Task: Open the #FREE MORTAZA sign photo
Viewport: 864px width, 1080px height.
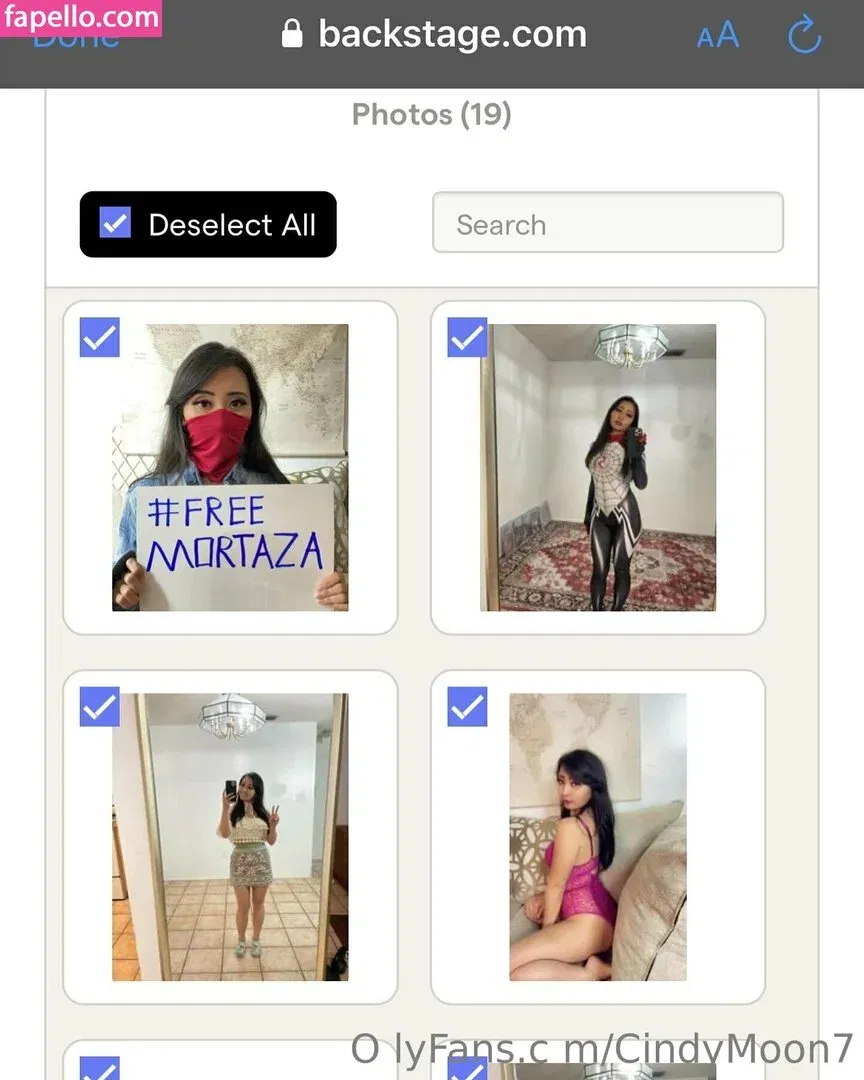Action: coord(230,467)
